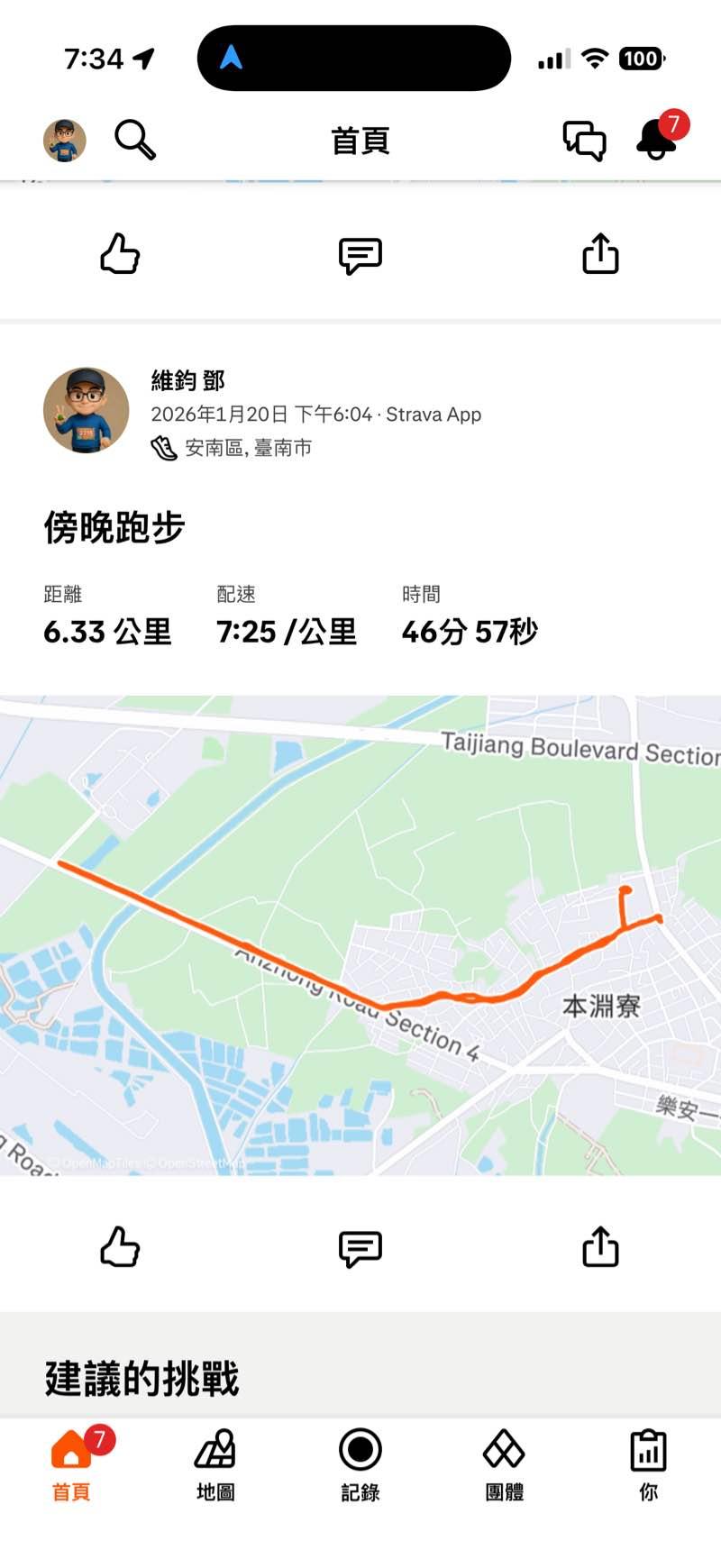Open the messages chat icon
Image resolution: width=721 pixels, height=1568 pixels.
pos(584,141)
